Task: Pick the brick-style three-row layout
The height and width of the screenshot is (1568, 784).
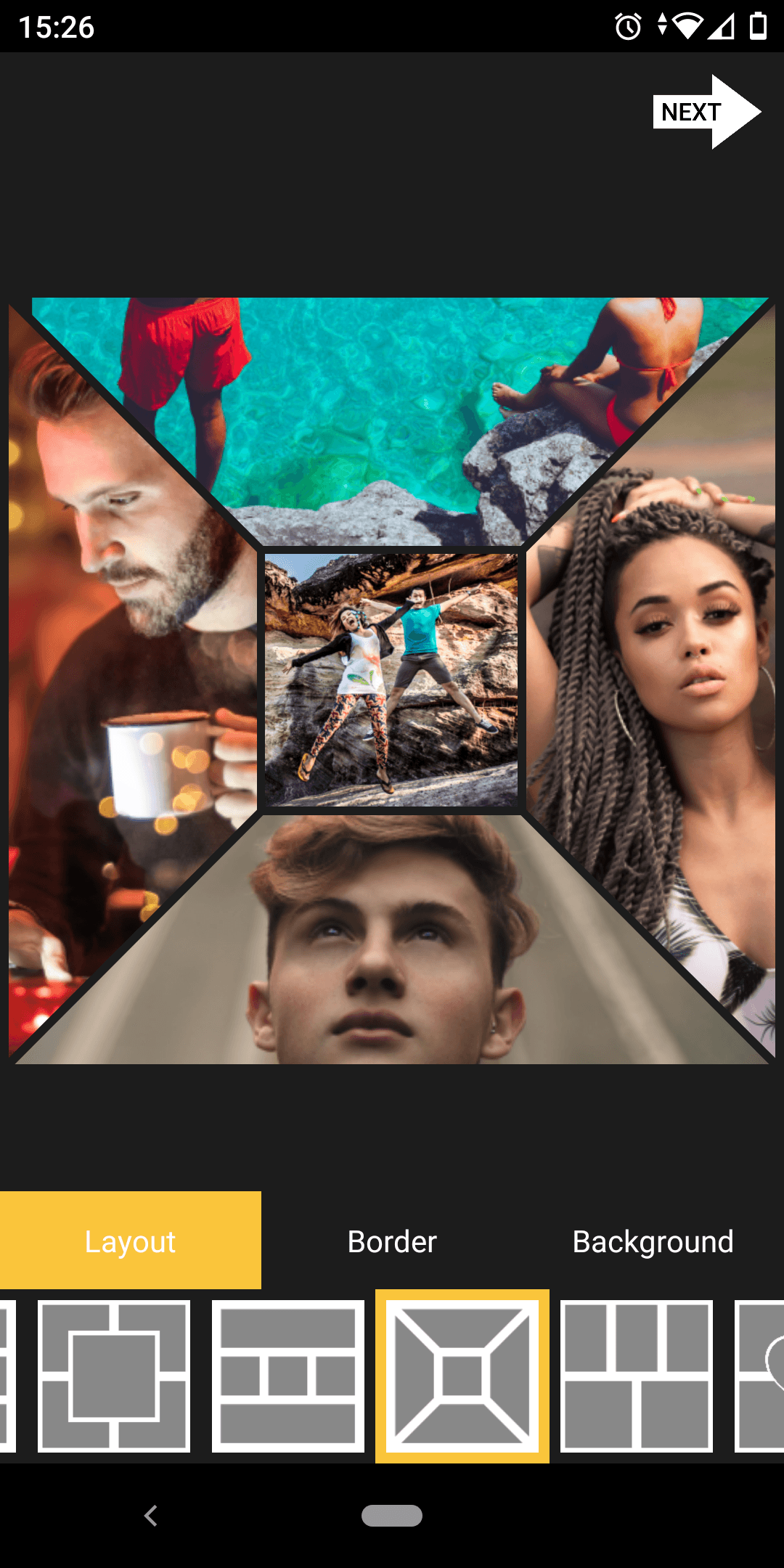Action: pos(288,1376)
